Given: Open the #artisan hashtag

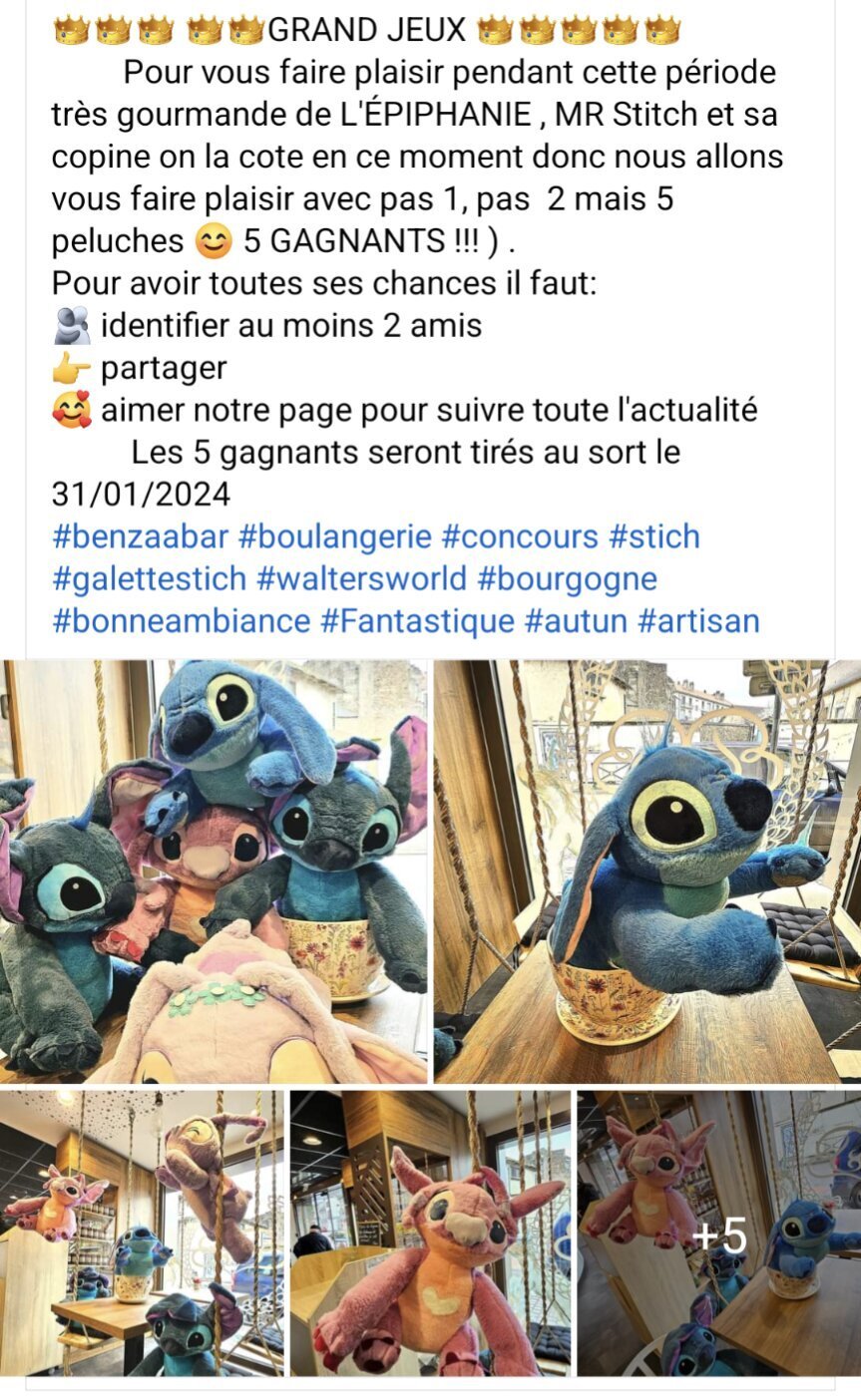Looking at the screenshot, I should pos(697,620).
